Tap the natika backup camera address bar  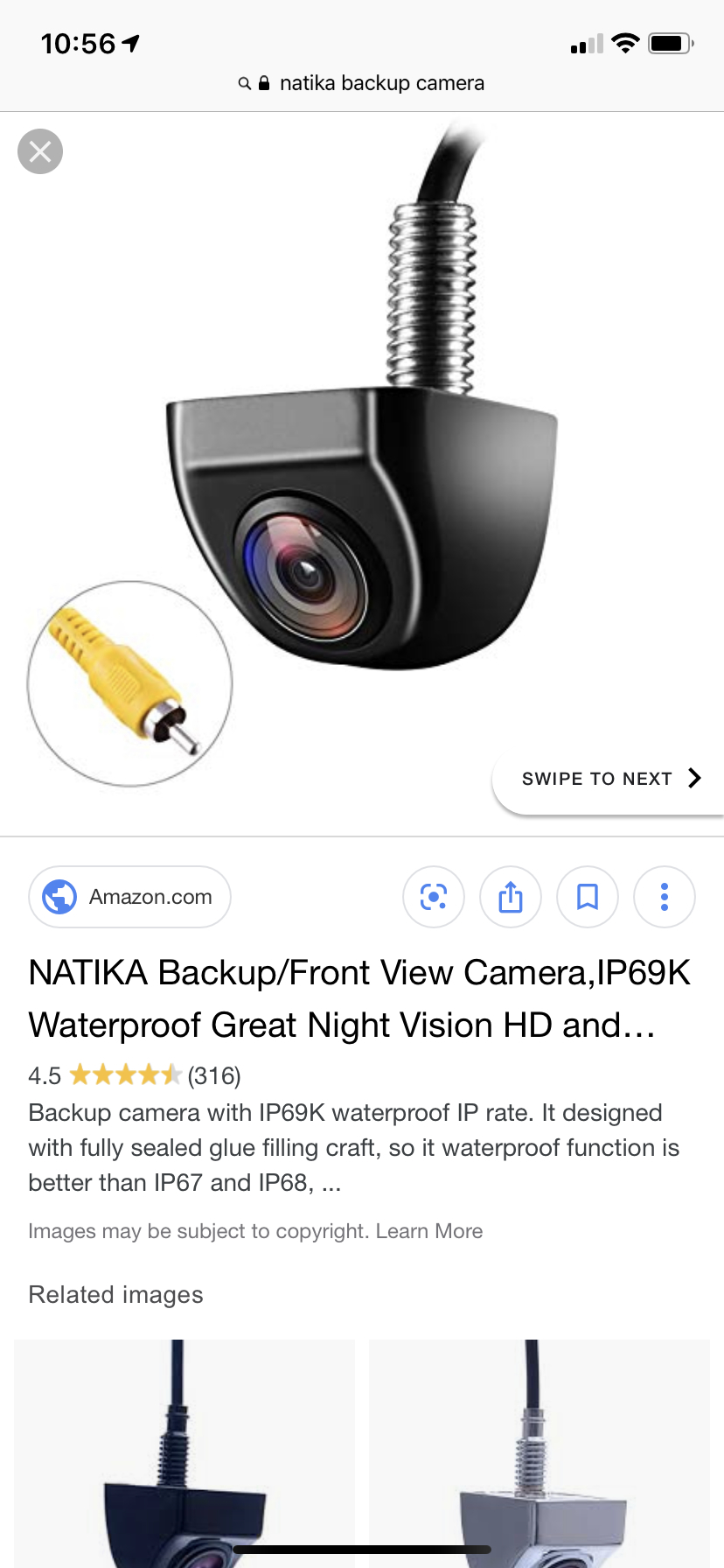(362, 83)
